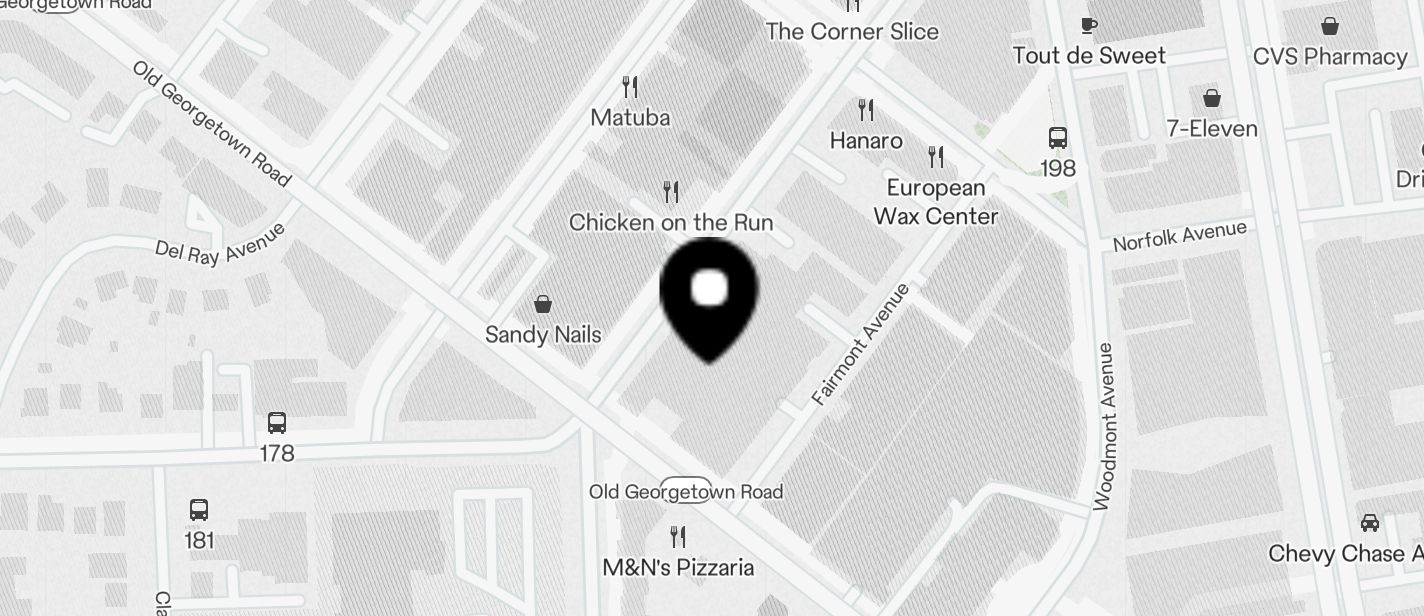Select Chicken on the Run on the map

671,192
